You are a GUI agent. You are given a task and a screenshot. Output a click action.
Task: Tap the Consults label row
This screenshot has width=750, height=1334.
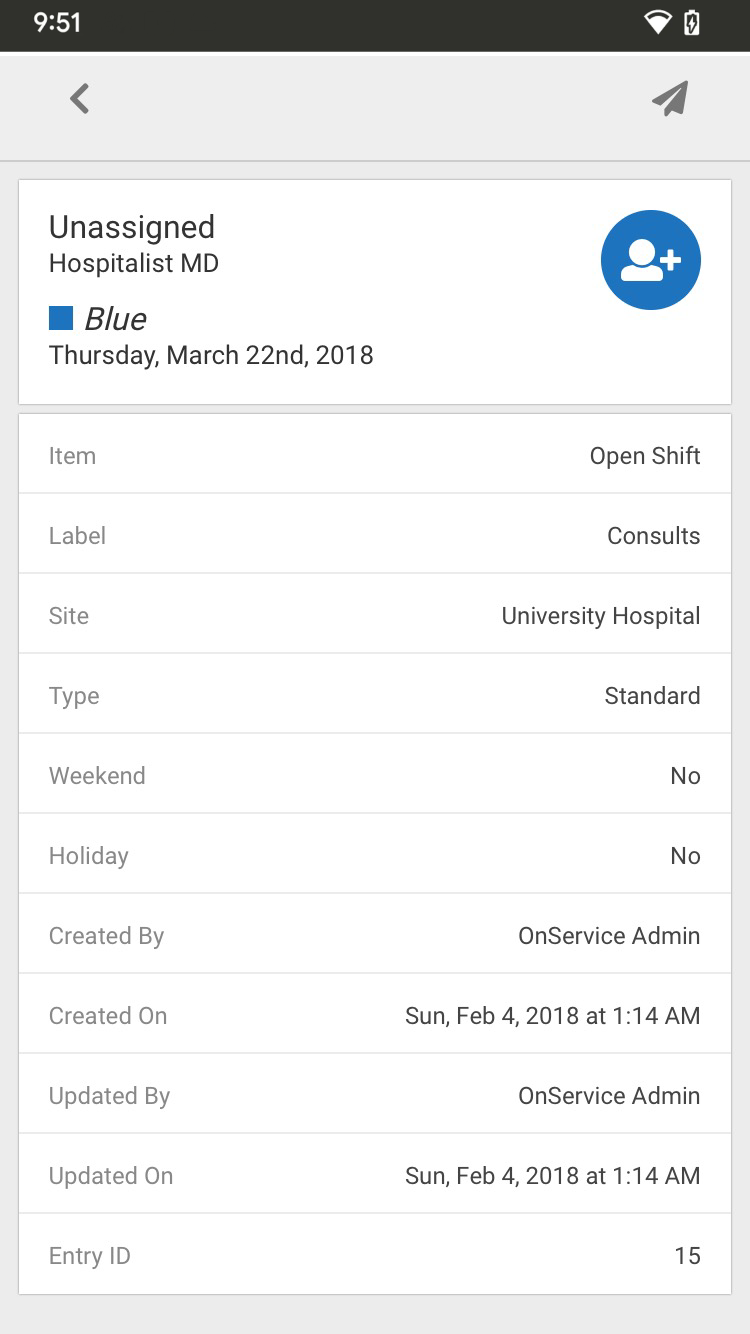[x=375, y=535]
